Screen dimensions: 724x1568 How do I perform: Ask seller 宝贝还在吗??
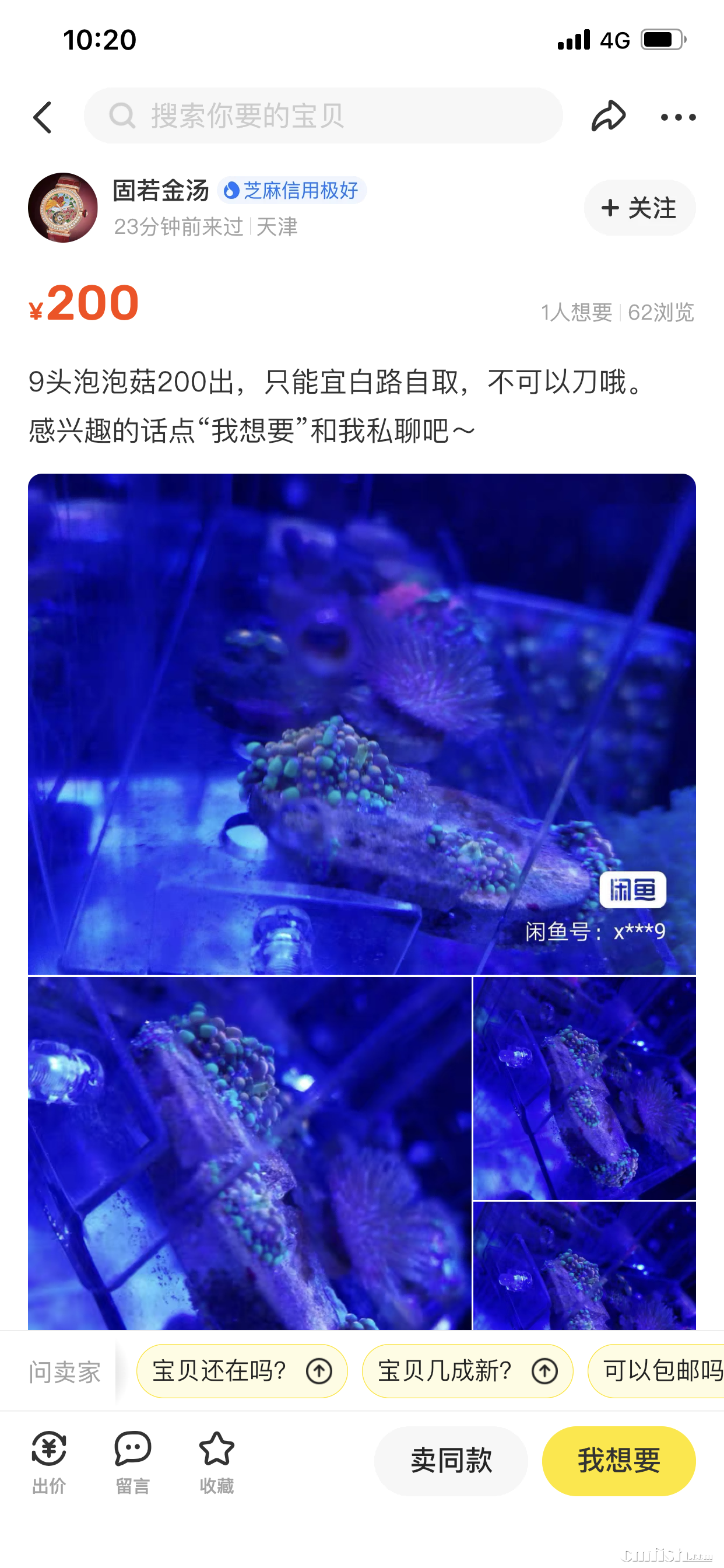click(241, 1371)
